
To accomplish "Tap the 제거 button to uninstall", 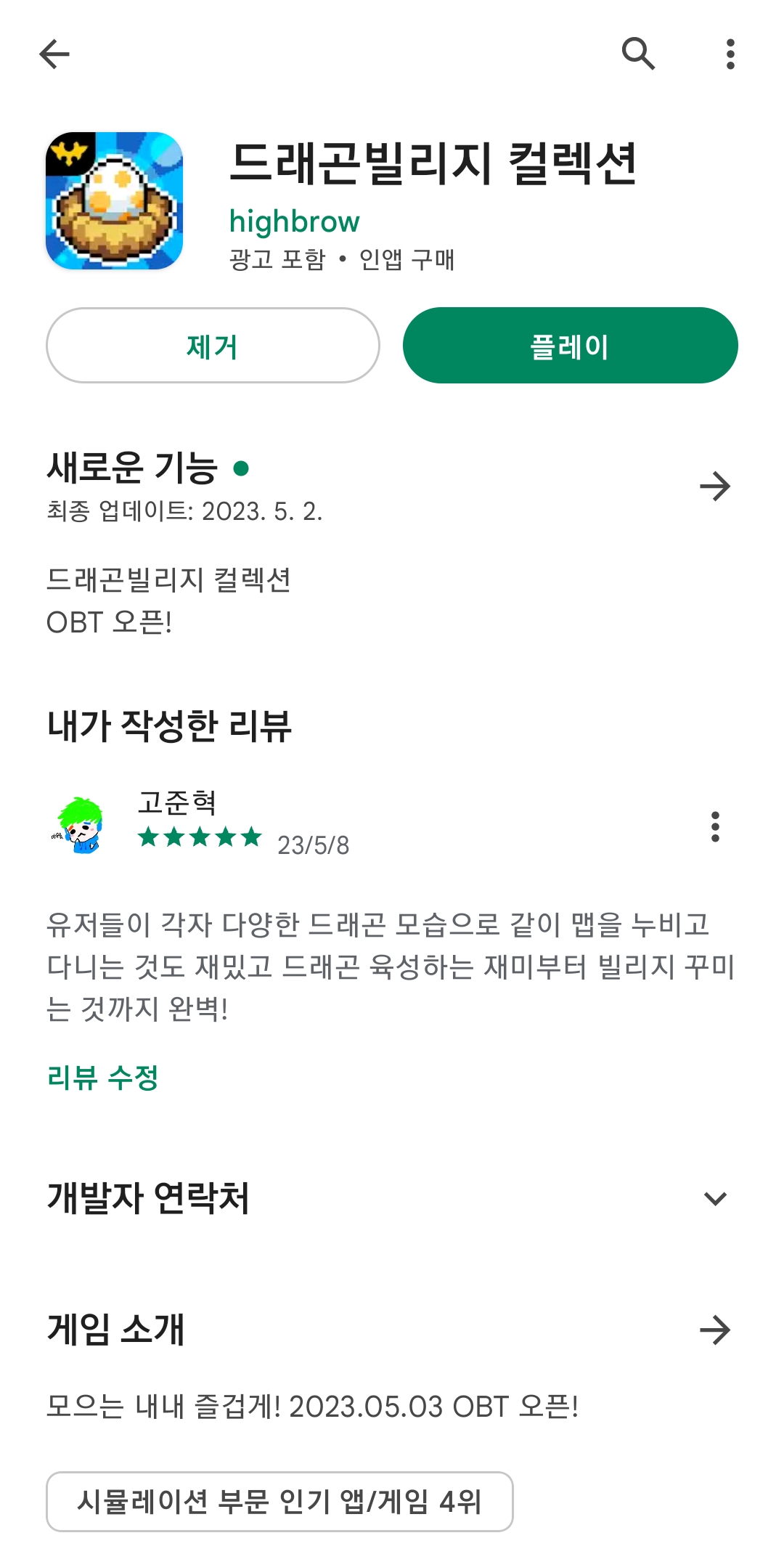I will click(x=213, y=346).
